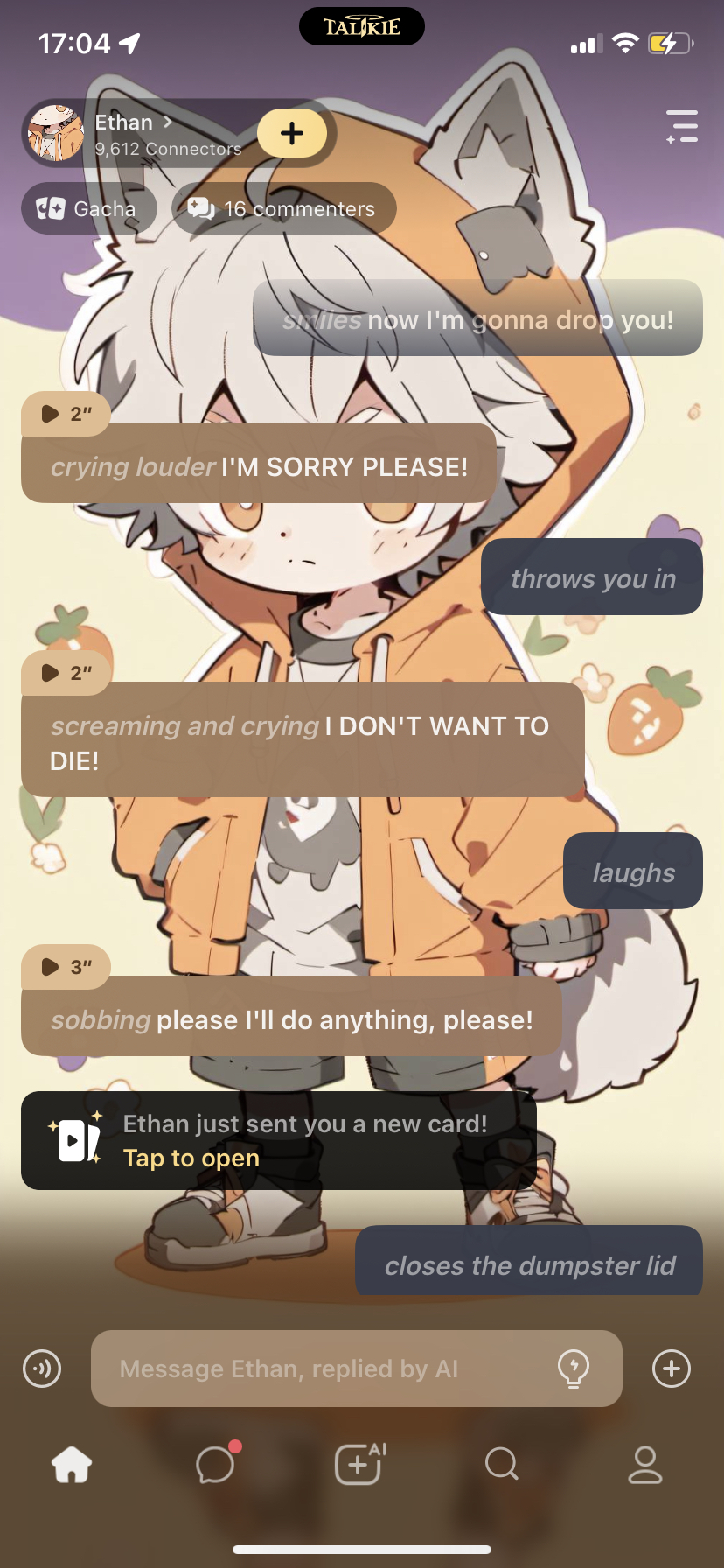Tap the yellow plus connect button
This screenshot has height=1568, width=724.
[x=292, y=133]
